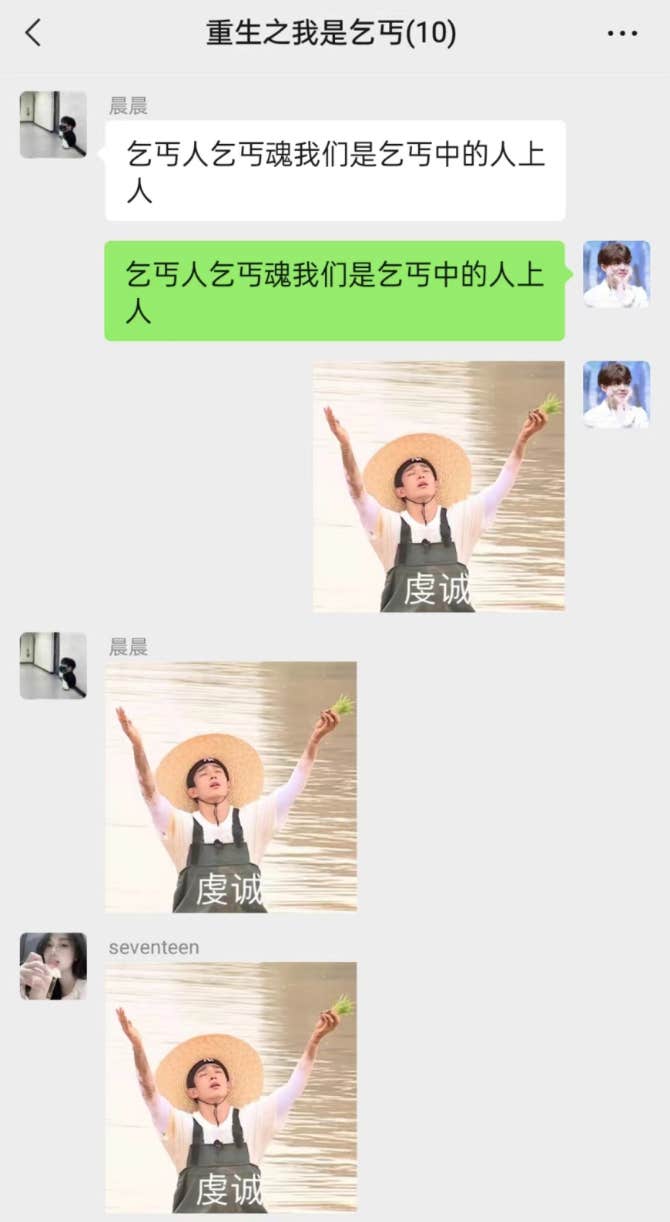Open my avatar beside the sticker
This screenshot has height=1222, width=670.
[616, 395]
